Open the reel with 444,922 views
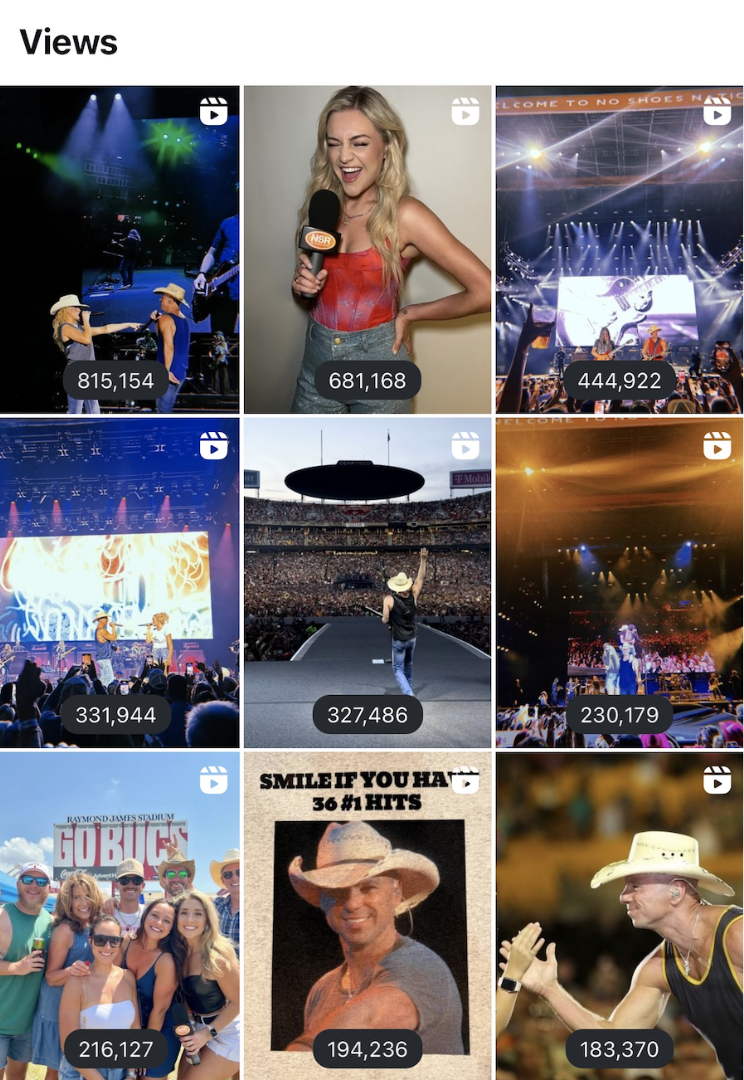The image size is (744, 1080). [x=620, y=249]
